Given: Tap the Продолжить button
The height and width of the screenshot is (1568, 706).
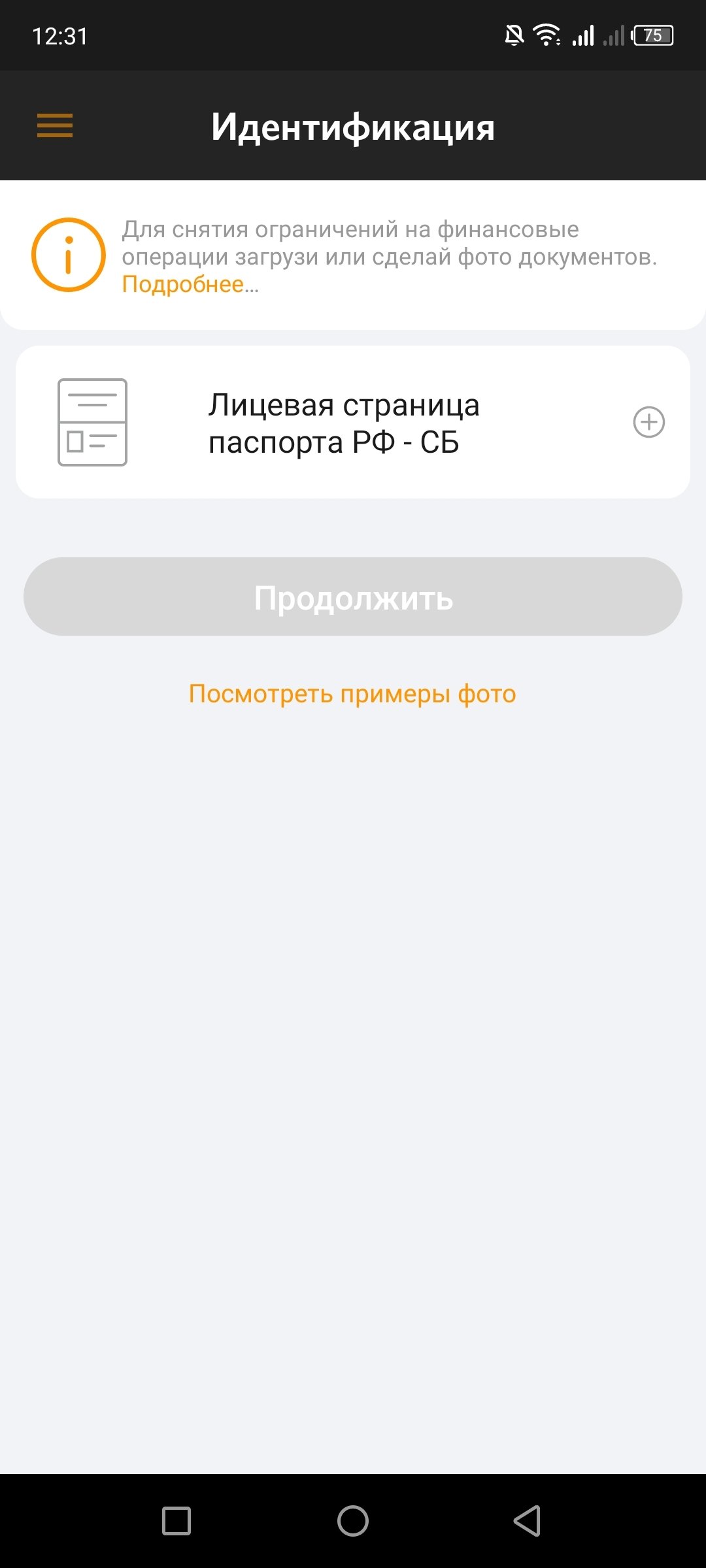Looking at the screenshot, I should (353, 596).
